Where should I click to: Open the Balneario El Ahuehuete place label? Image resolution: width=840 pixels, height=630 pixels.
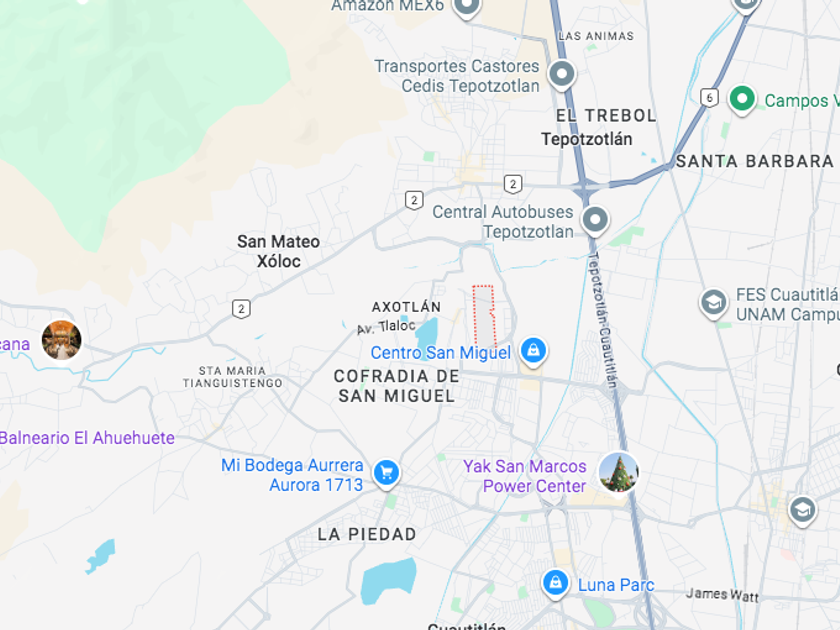pyautogui.click(x=87, y=438)
